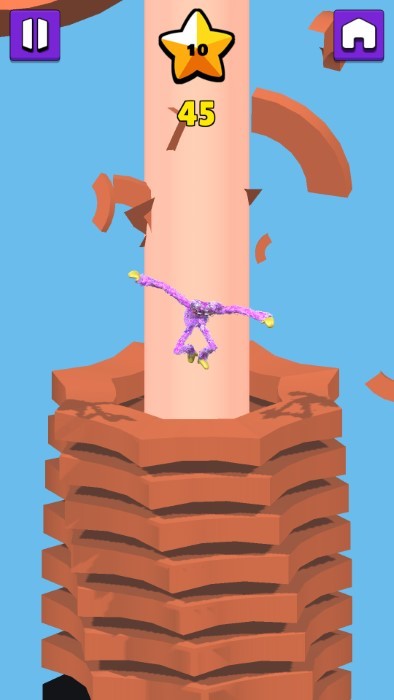Viewport: 394px width, 700px height.
Task: Return to the home menu
Action: pyautogui.click(x=359, y=35)
